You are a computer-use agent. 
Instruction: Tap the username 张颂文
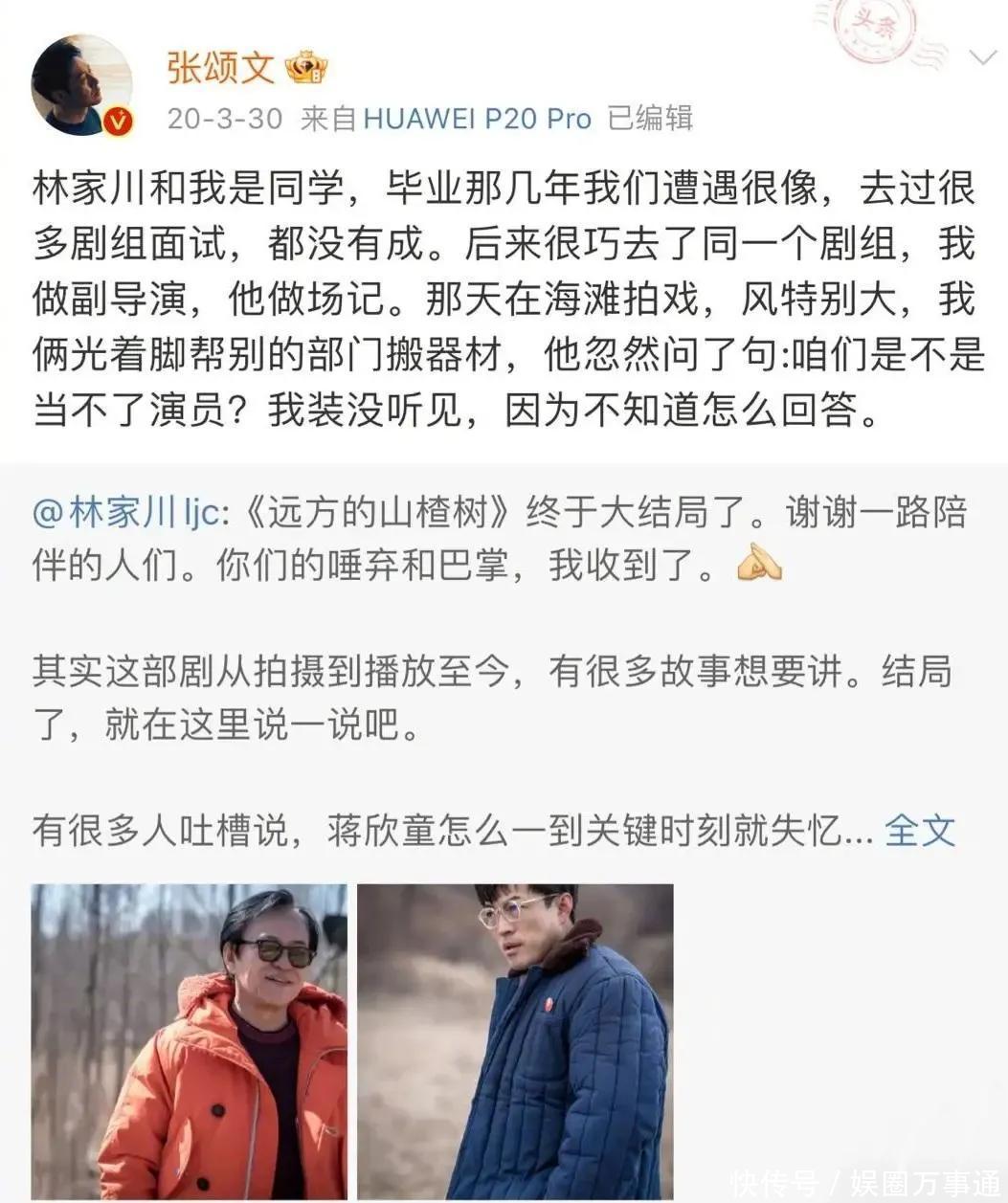tap(221, 67)
